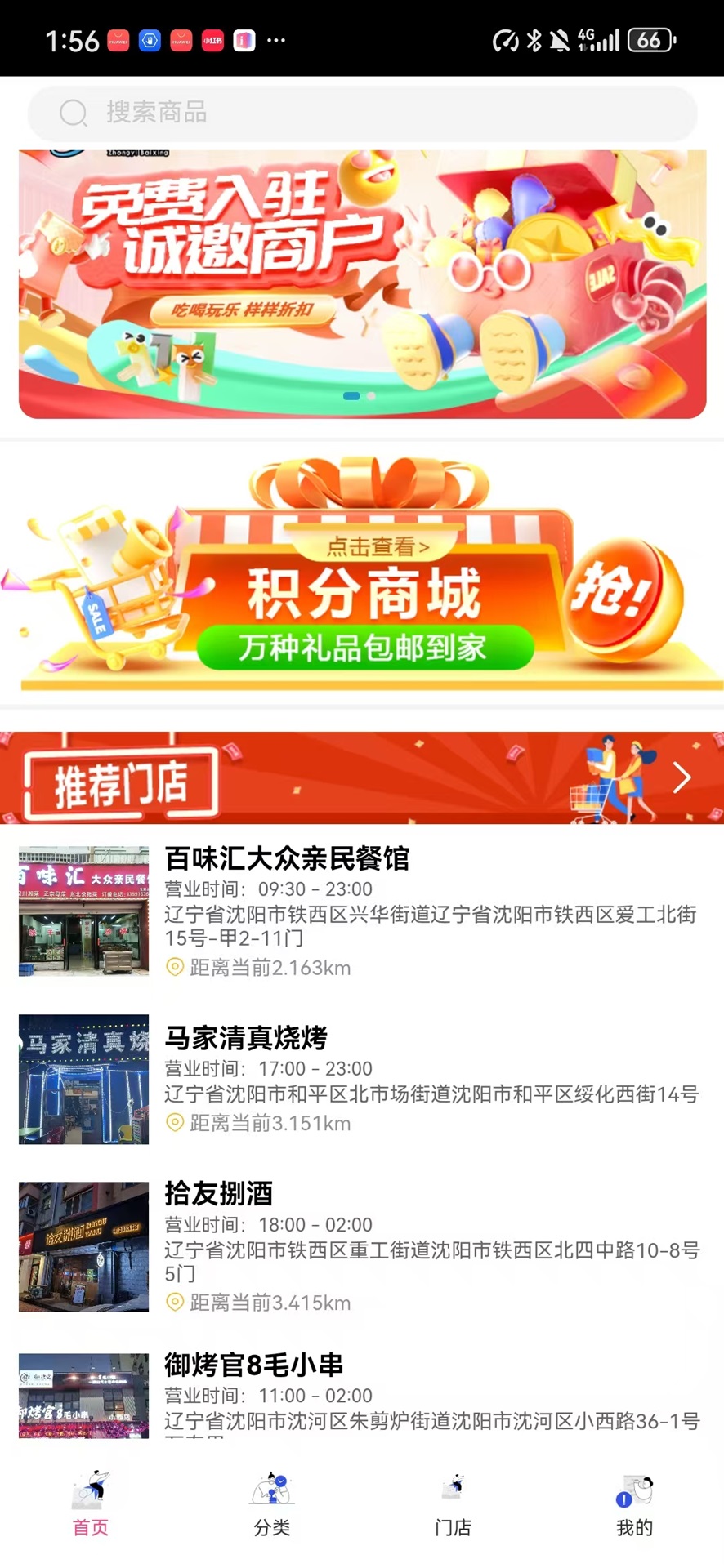Click the magnifier icon in the search bar
Image resolution: width=724 pixels, height=1568 pixels.
73,113
